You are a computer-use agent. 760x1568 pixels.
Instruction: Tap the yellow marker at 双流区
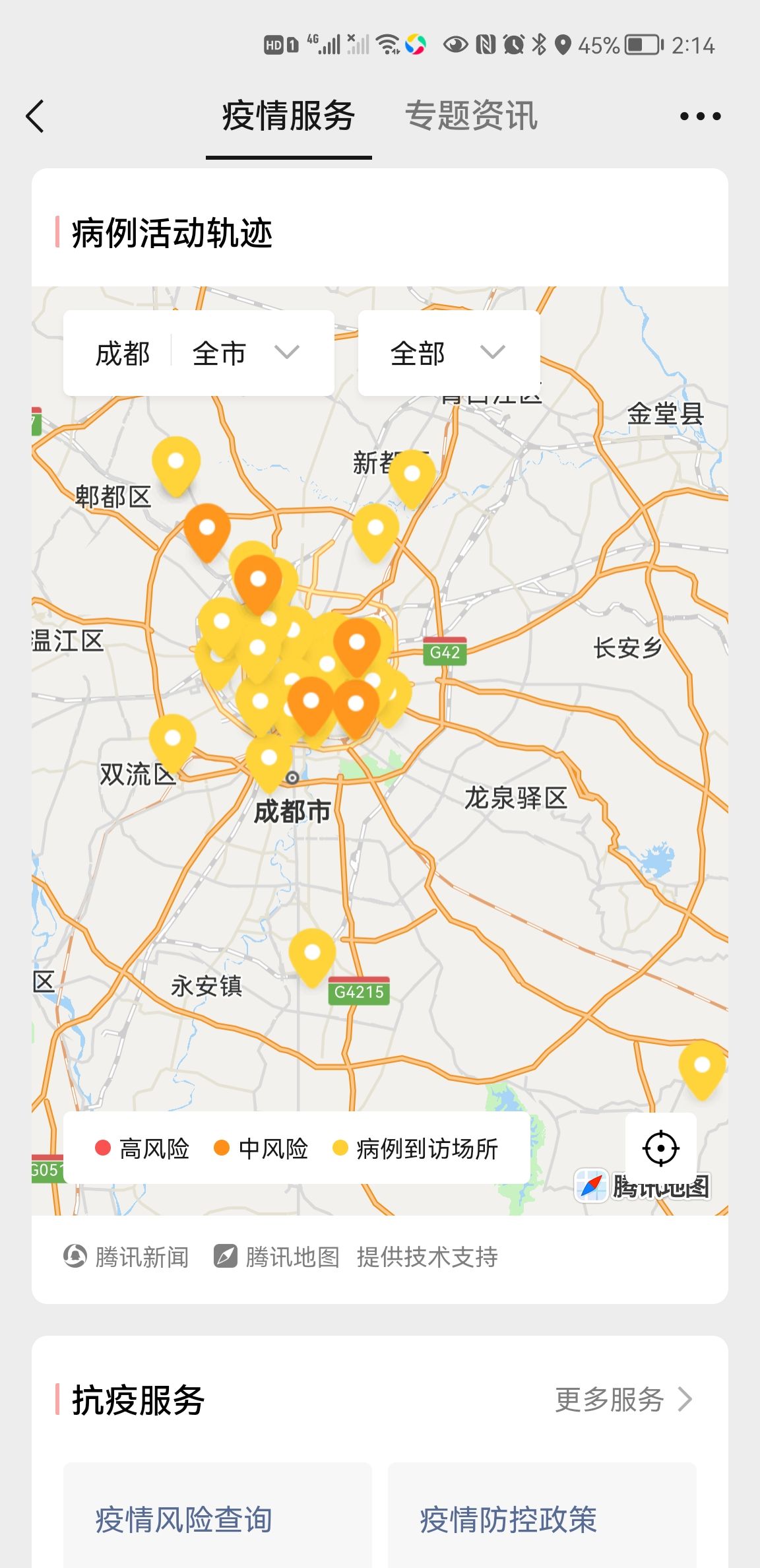(173, 740)
